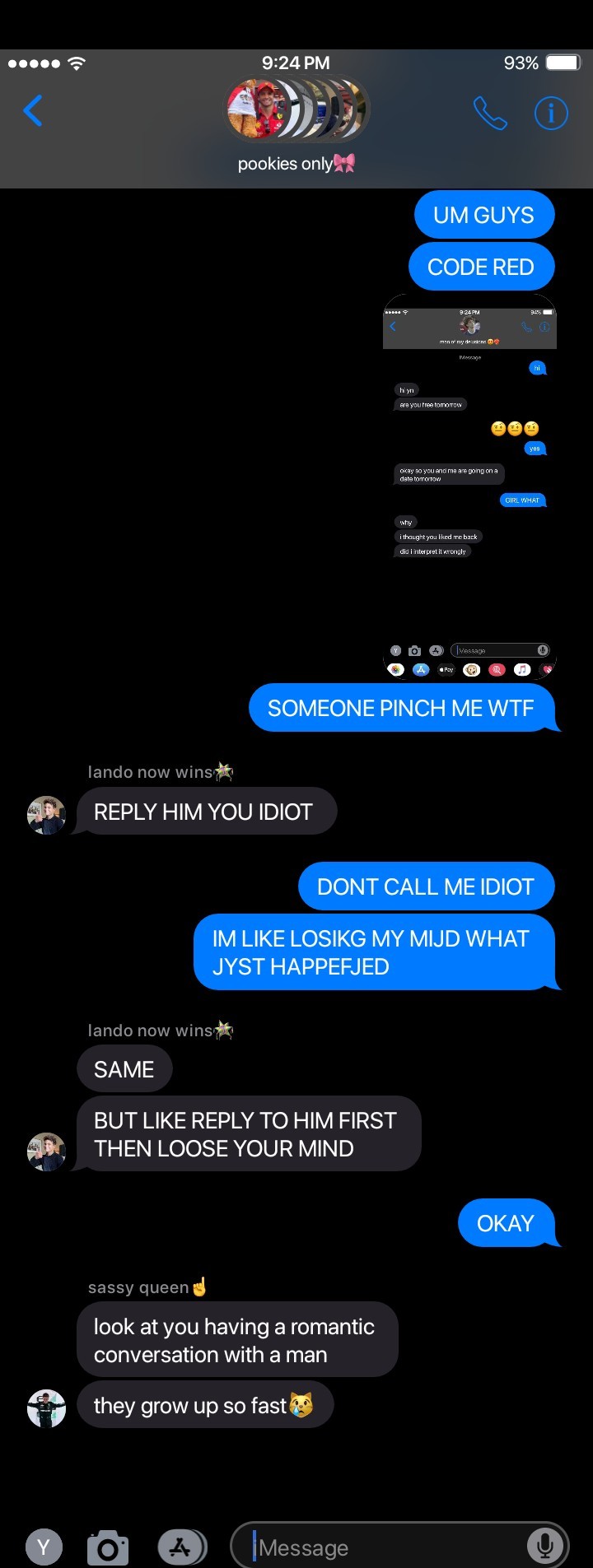Open avatar next to 'REPLY HIM YOU IDIOT'
Image resolution: width=593 pixels, height=1568 pixels.
(x=46, y=815)
